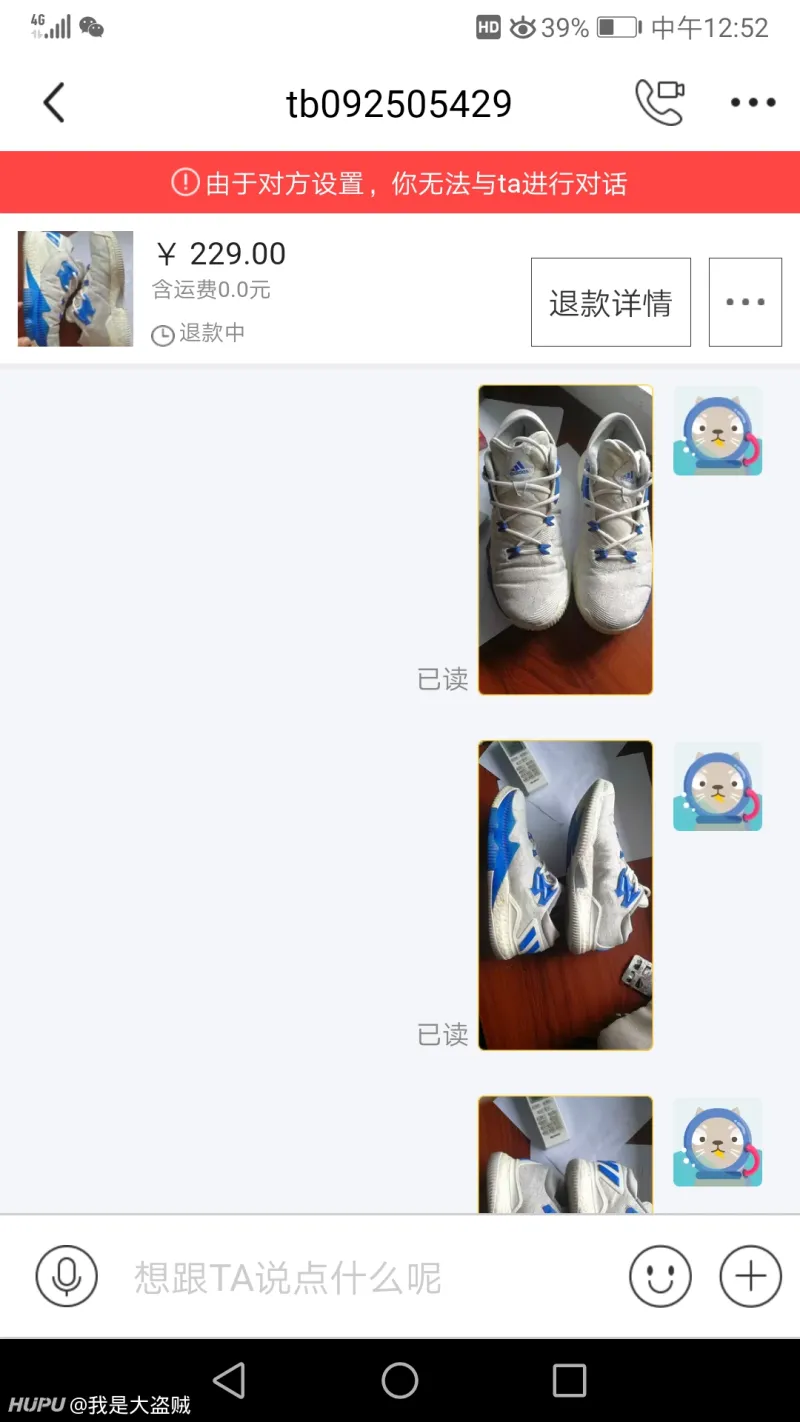View the photo of shoes from the side

[565, 895]
